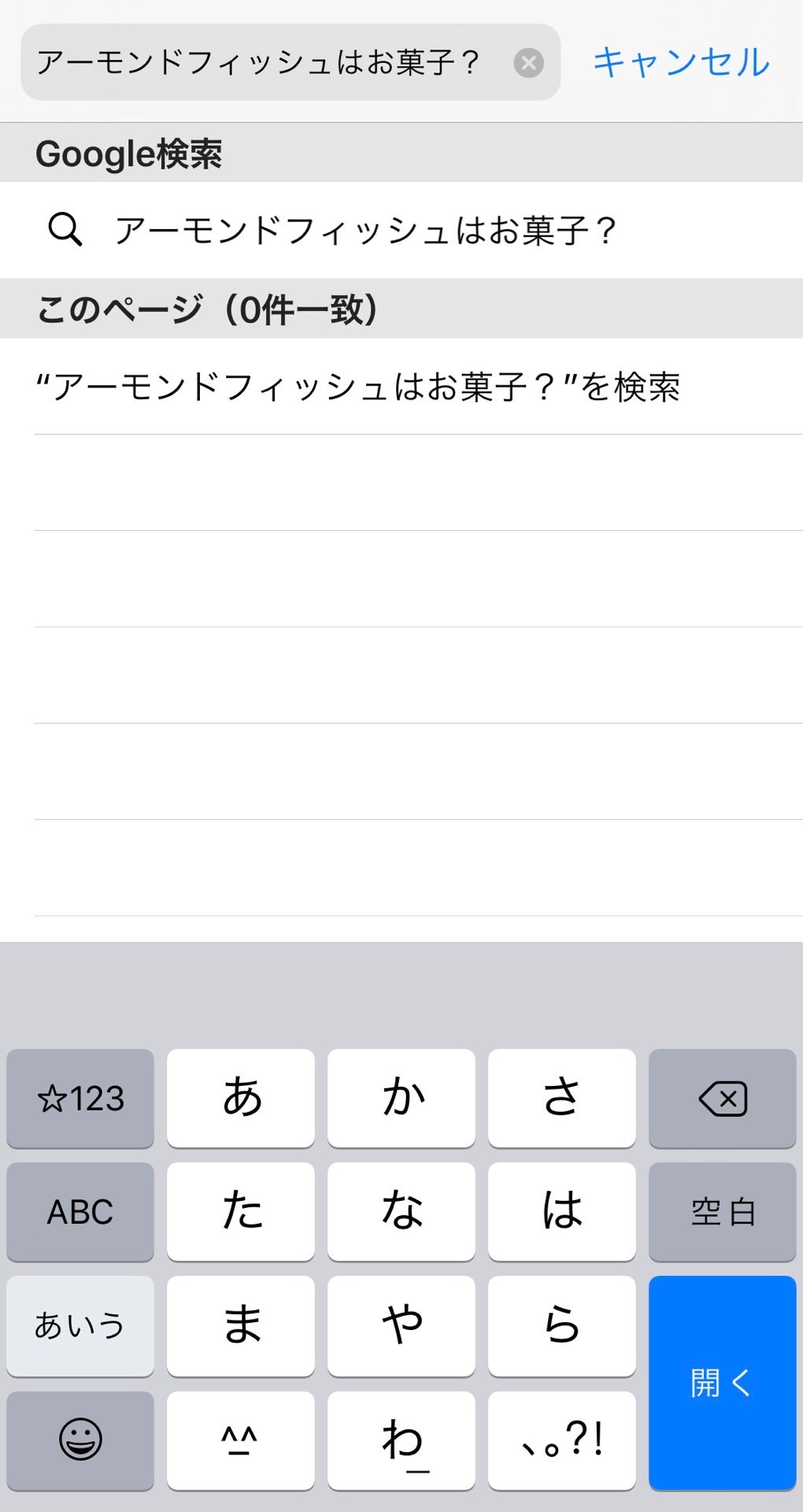Viewport: 803px width, 1512px height.
Task: Tap the backspace key on the keyboard
Action: point(721,1099)
